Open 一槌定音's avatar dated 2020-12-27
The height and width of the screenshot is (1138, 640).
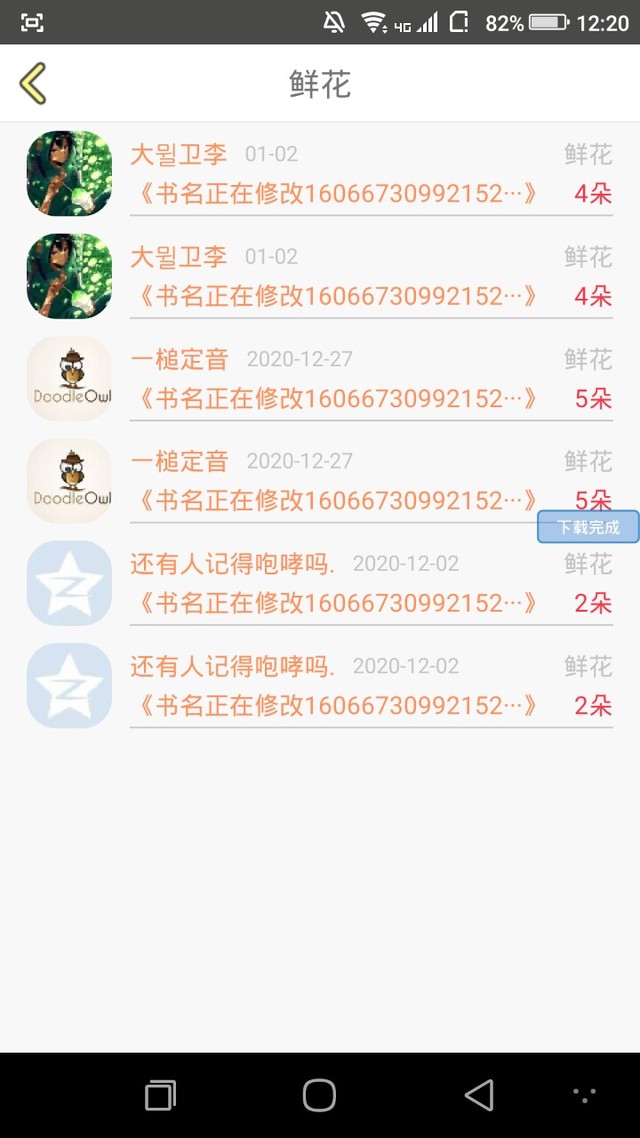pos(69,378)
